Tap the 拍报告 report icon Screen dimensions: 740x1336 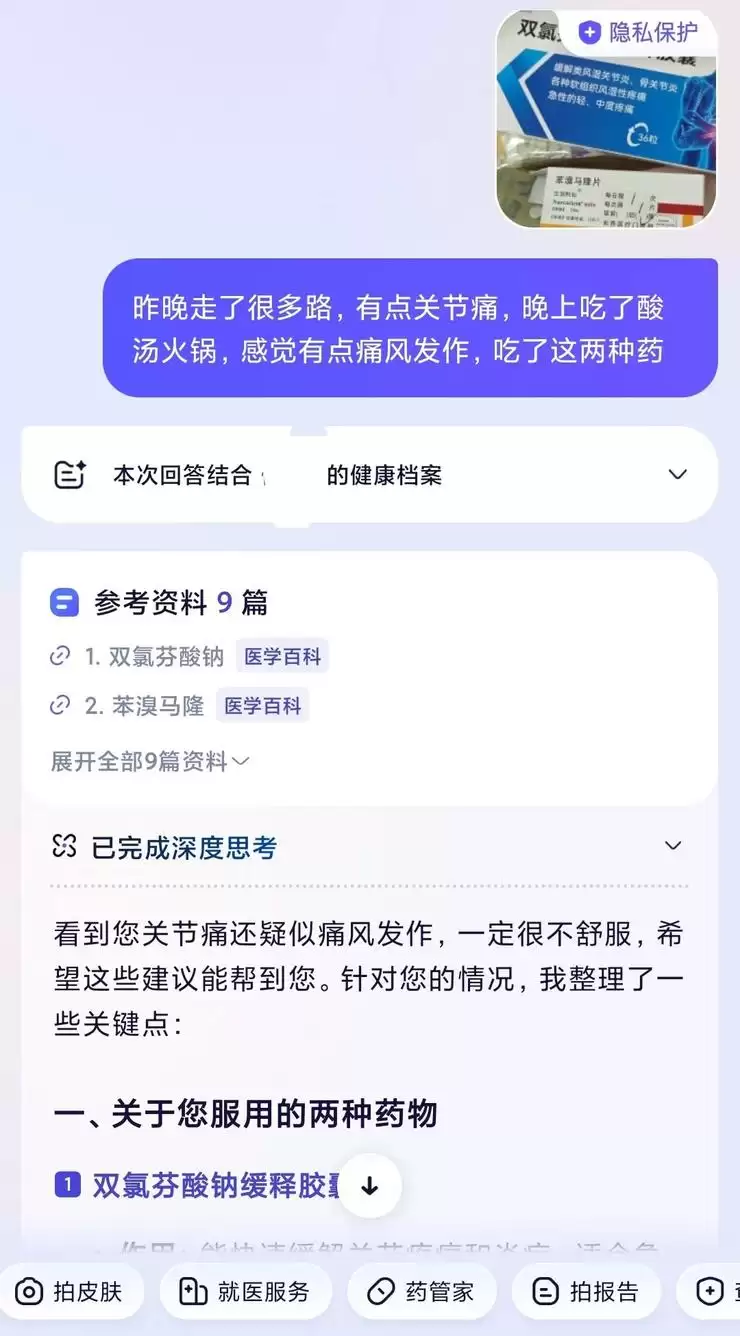click(x=545, y=1291)
